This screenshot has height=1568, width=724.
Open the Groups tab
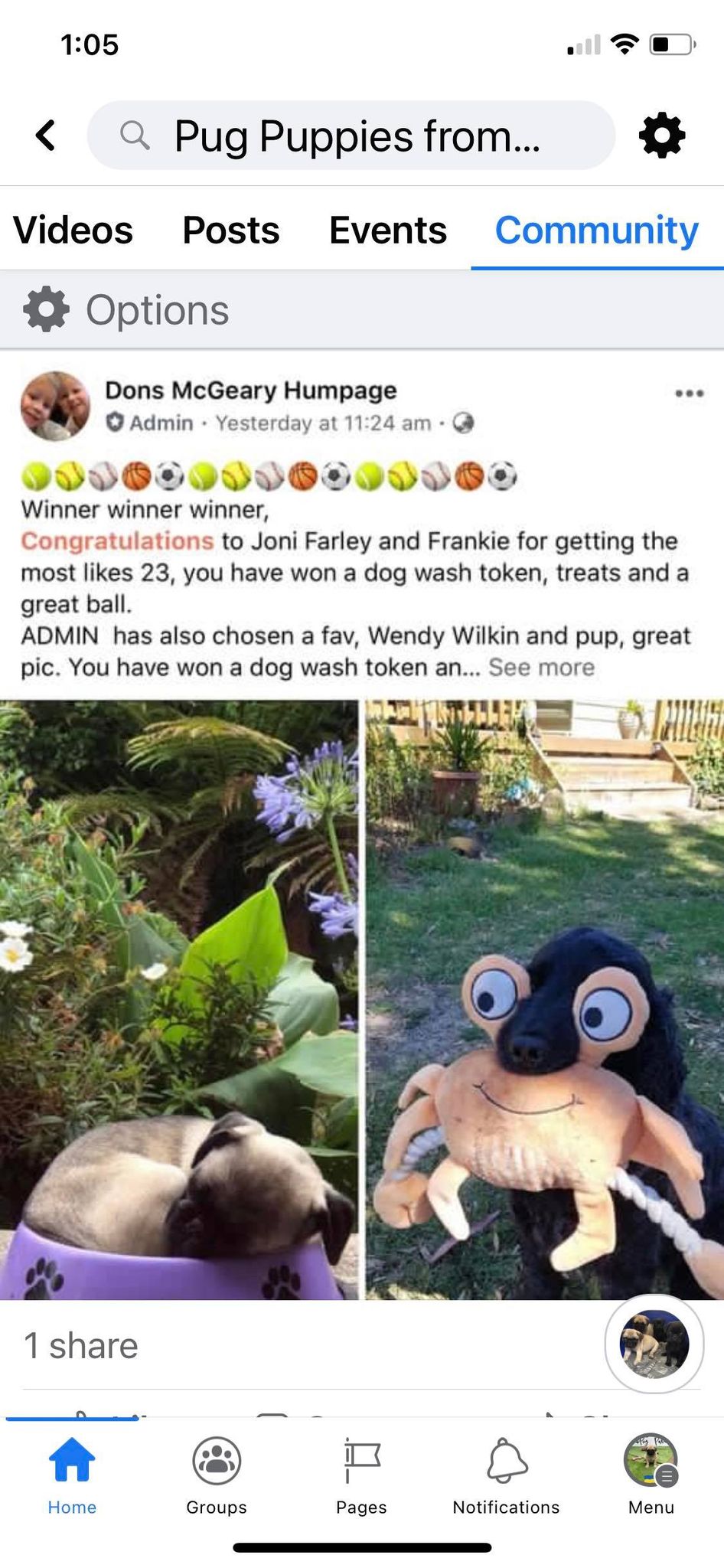coord(217,1475)
